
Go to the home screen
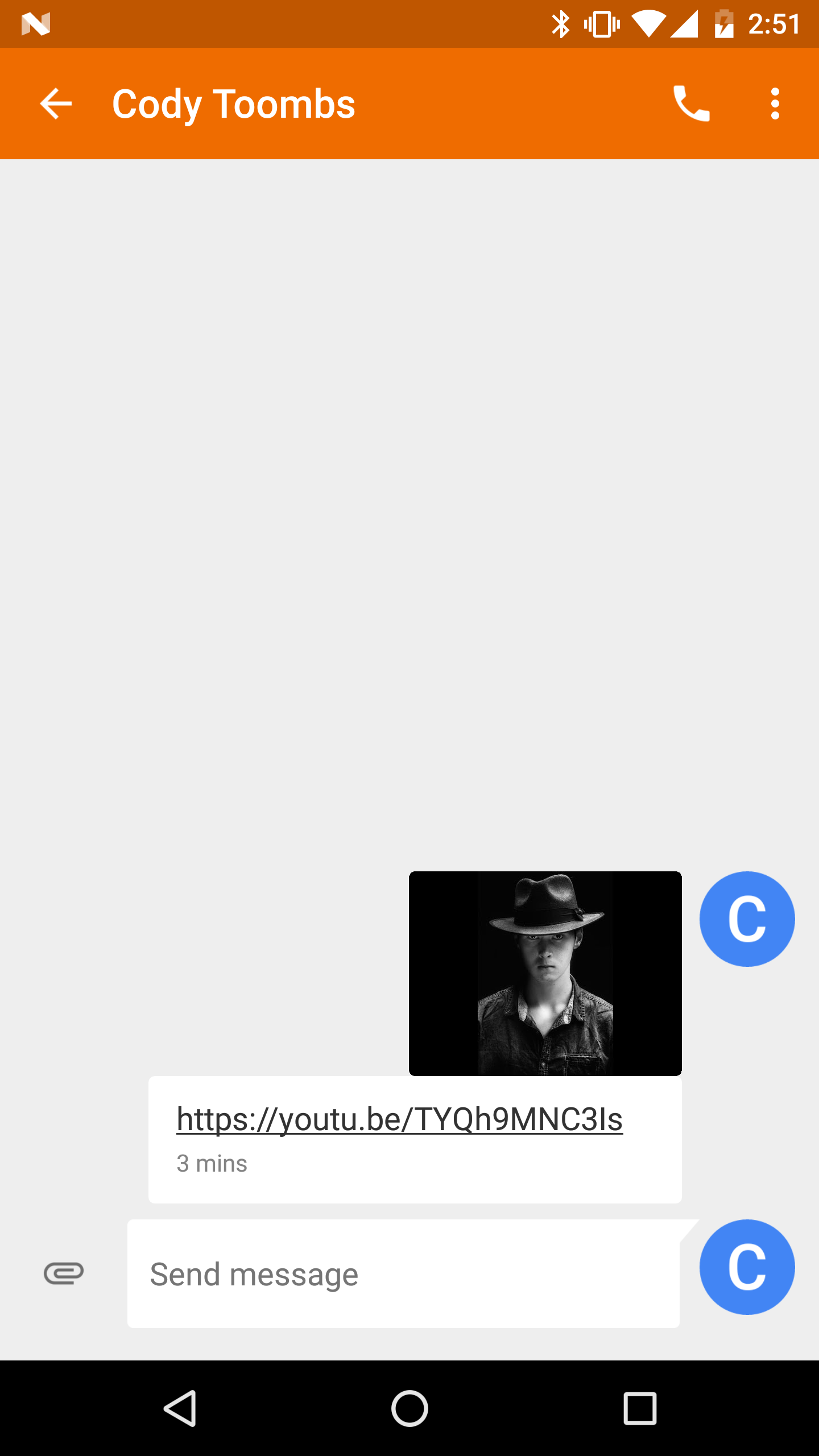[x=409, y=1408]
